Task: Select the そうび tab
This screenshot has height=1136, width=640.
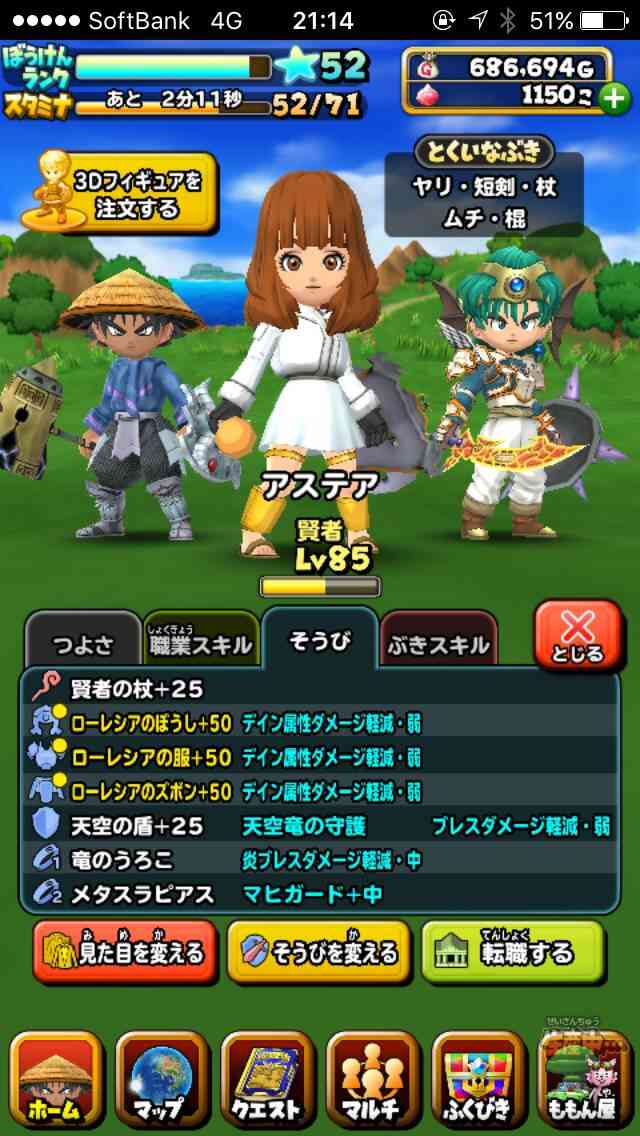Action: click(x=320, y=640)
